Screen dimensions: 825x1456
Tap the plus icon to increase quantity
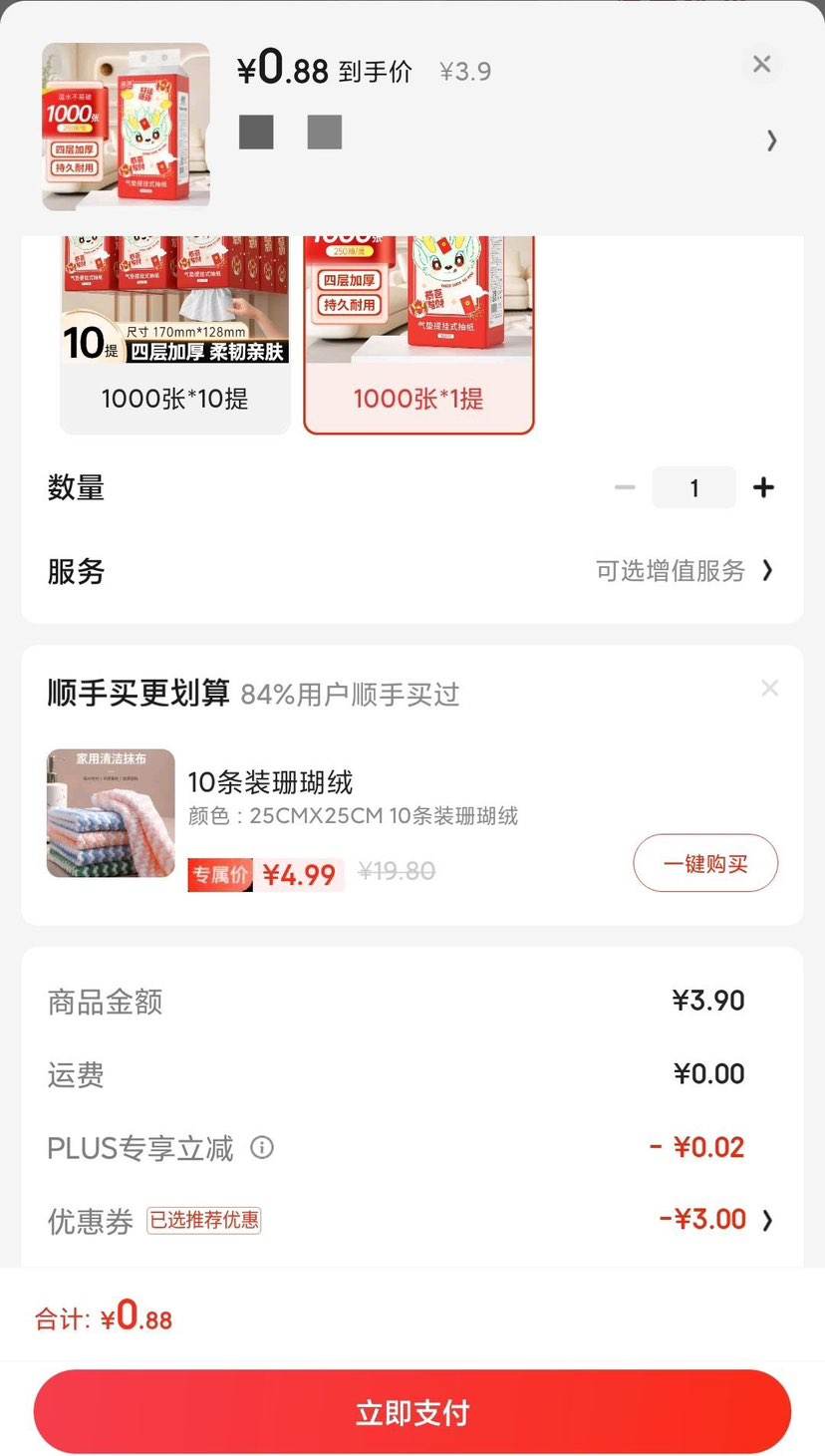tap(763, 487)
